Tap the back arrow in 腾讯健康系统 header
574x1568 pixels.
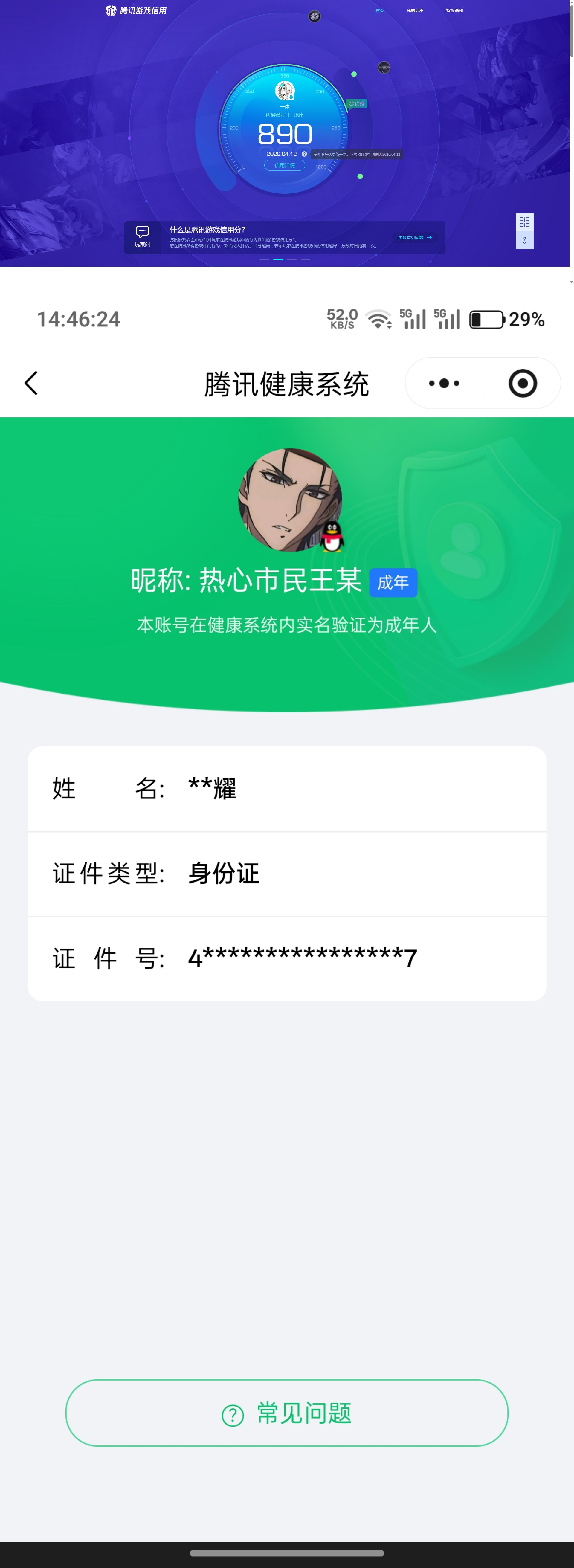point(31,384)
